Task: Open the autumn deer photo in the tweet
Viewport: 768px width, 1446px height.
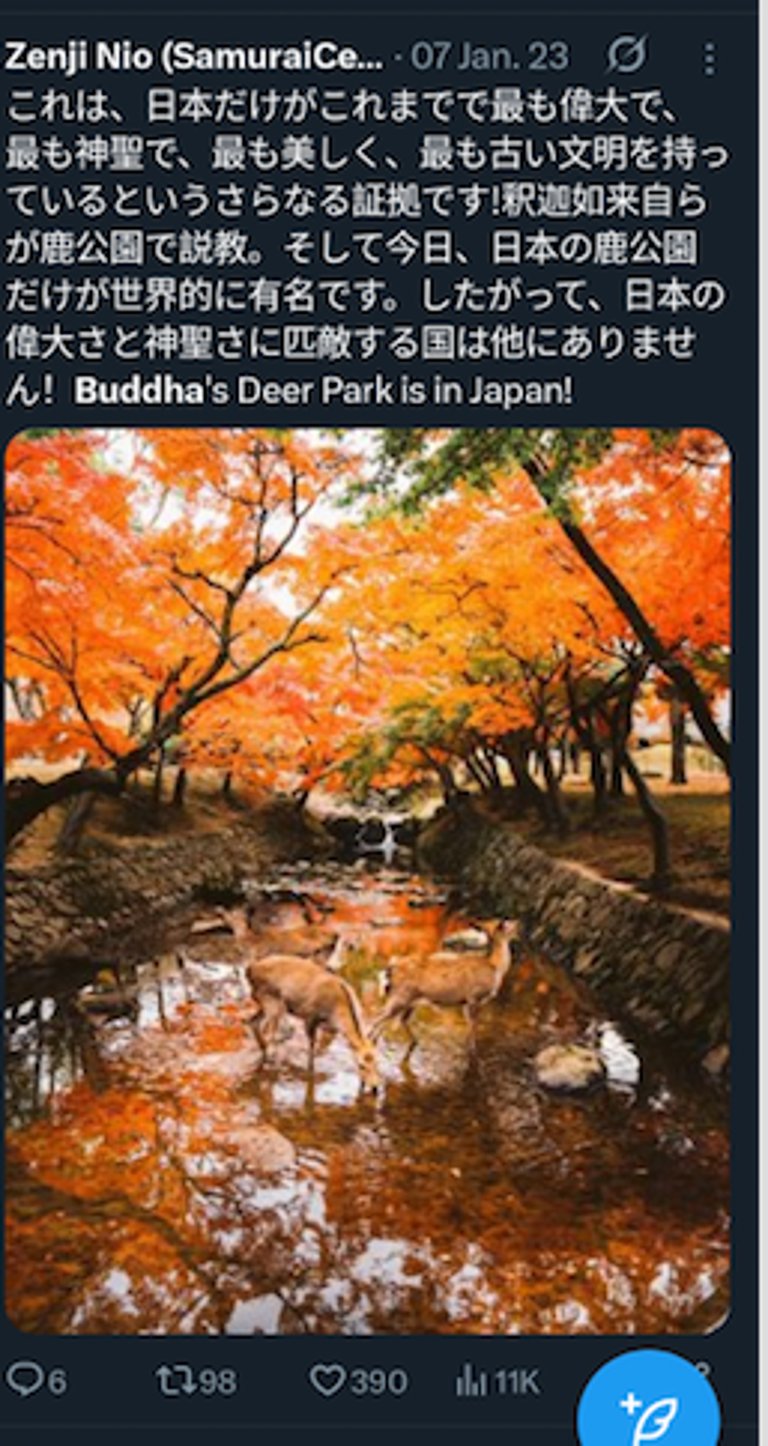Action: (x=368, y=880)
